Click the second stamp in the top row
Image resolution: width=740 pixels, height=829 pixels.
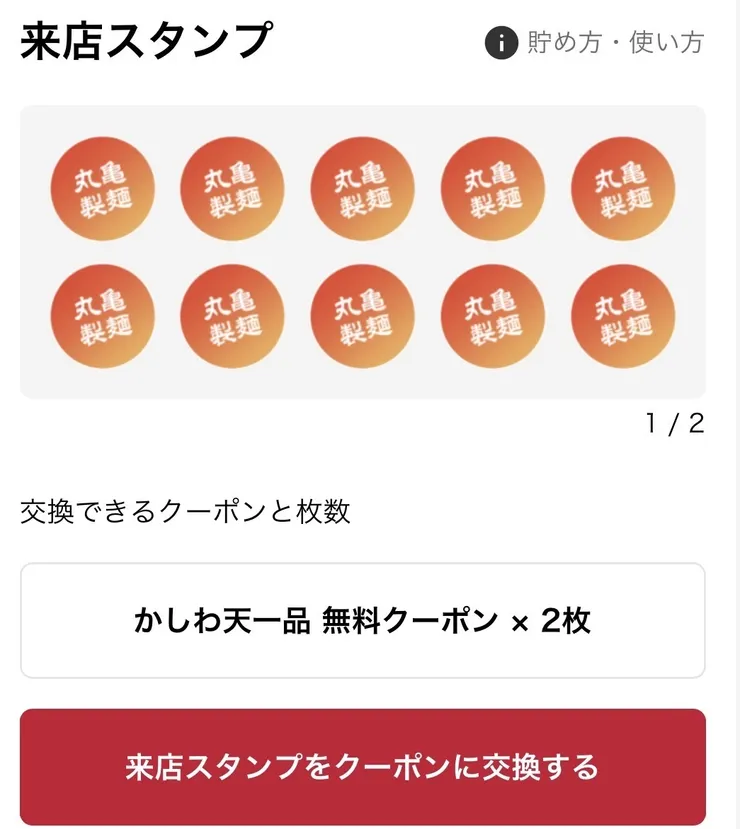pyautogui.click(x=232, y=188)
